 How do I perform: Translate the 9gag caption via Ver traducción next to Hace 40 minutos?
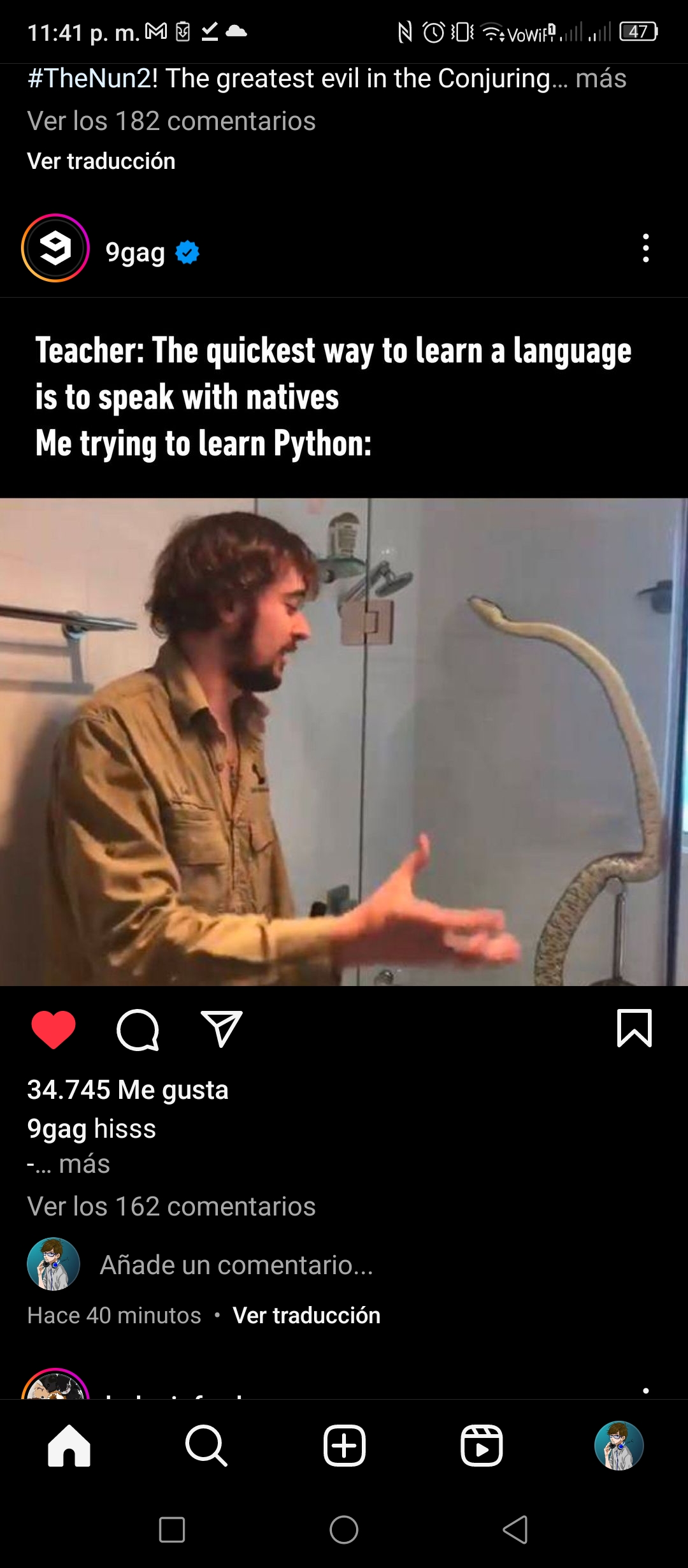click(x=306, y=1316)
